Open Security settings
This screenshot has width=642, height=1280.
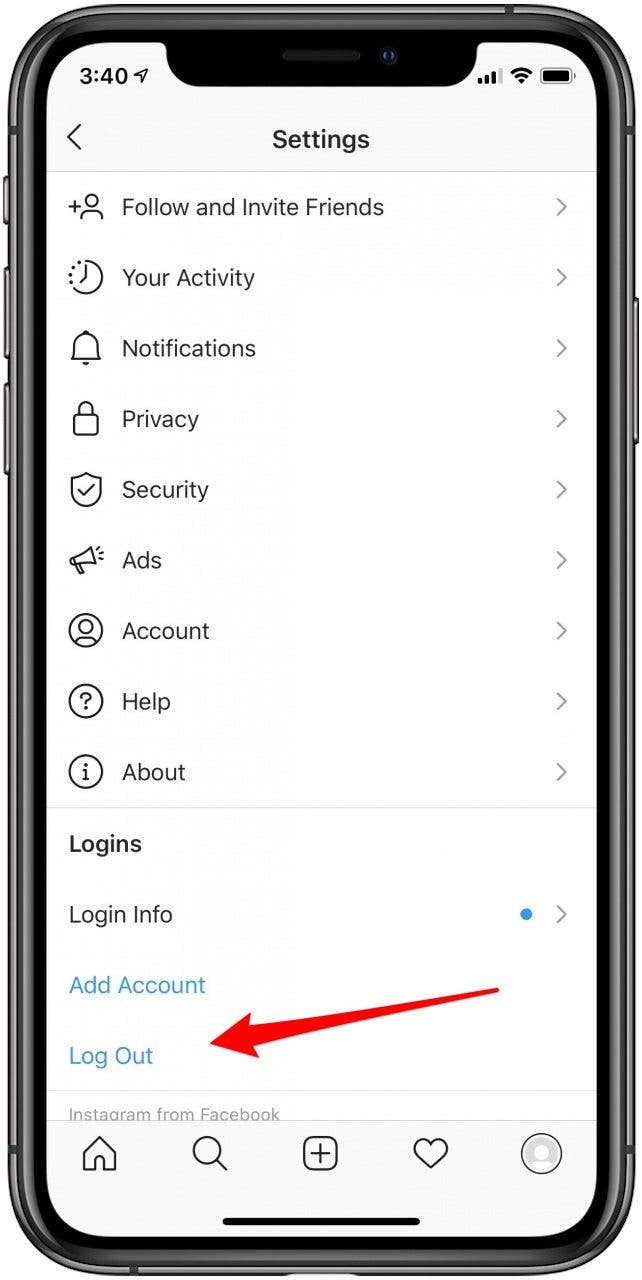(x=321, y=490)
